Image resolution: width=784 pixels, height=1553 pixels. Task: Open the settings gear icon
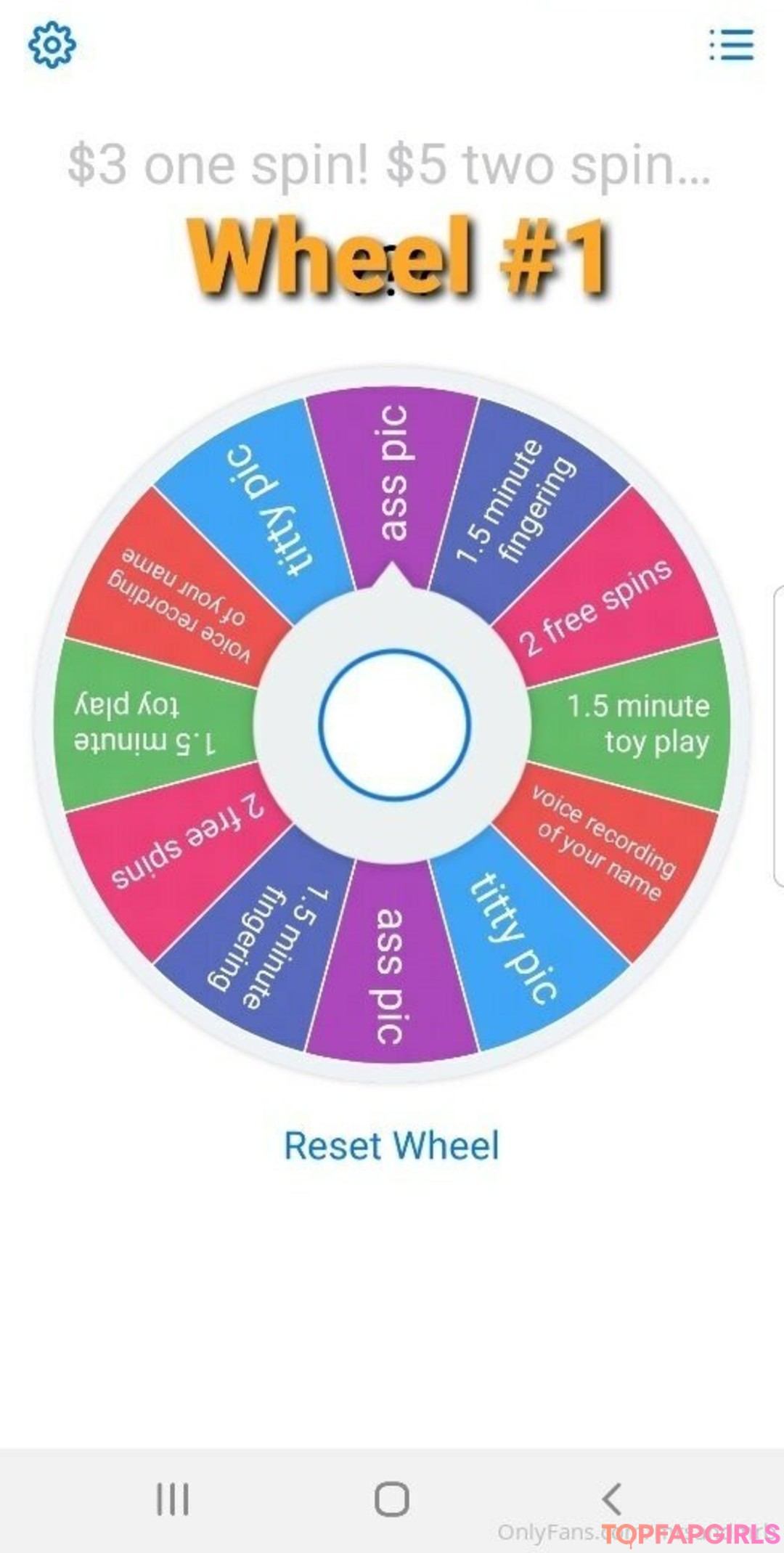(x=52, y=45)
